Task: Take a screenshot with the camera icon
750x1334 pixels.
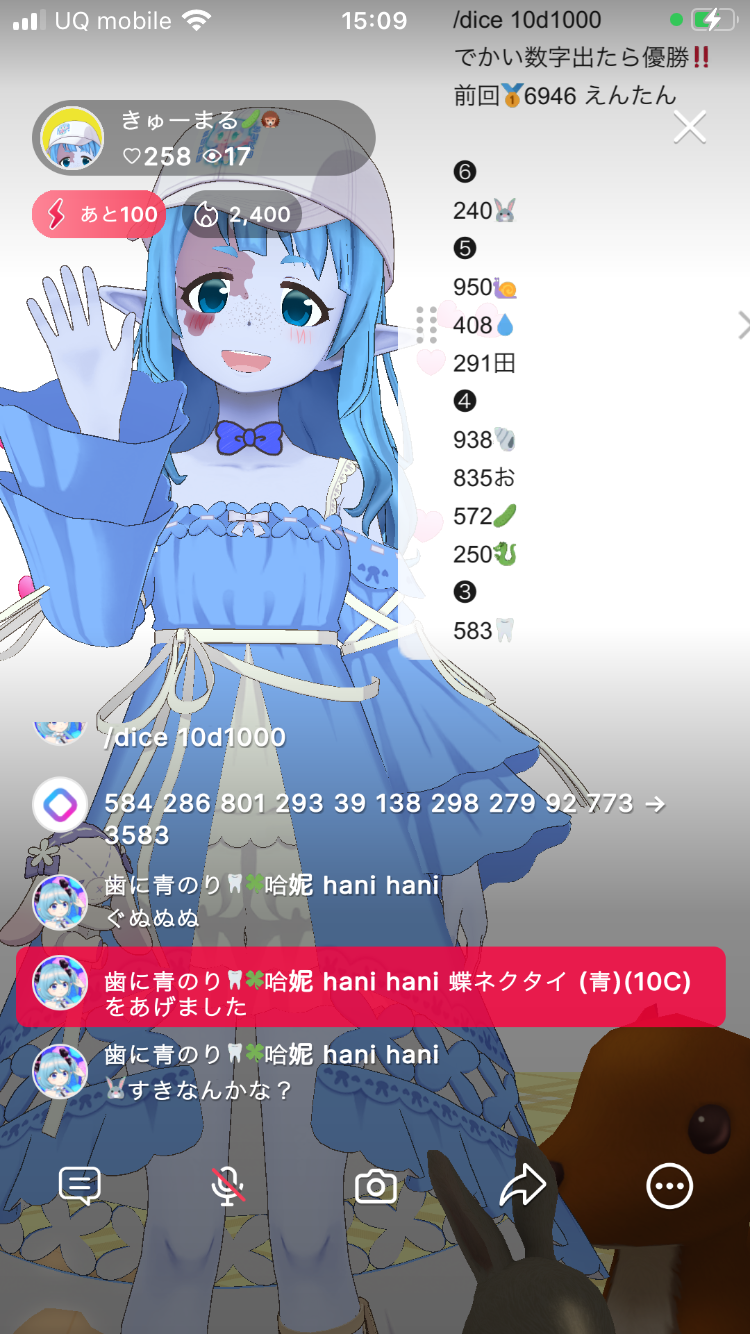Action: point(376,1186)
